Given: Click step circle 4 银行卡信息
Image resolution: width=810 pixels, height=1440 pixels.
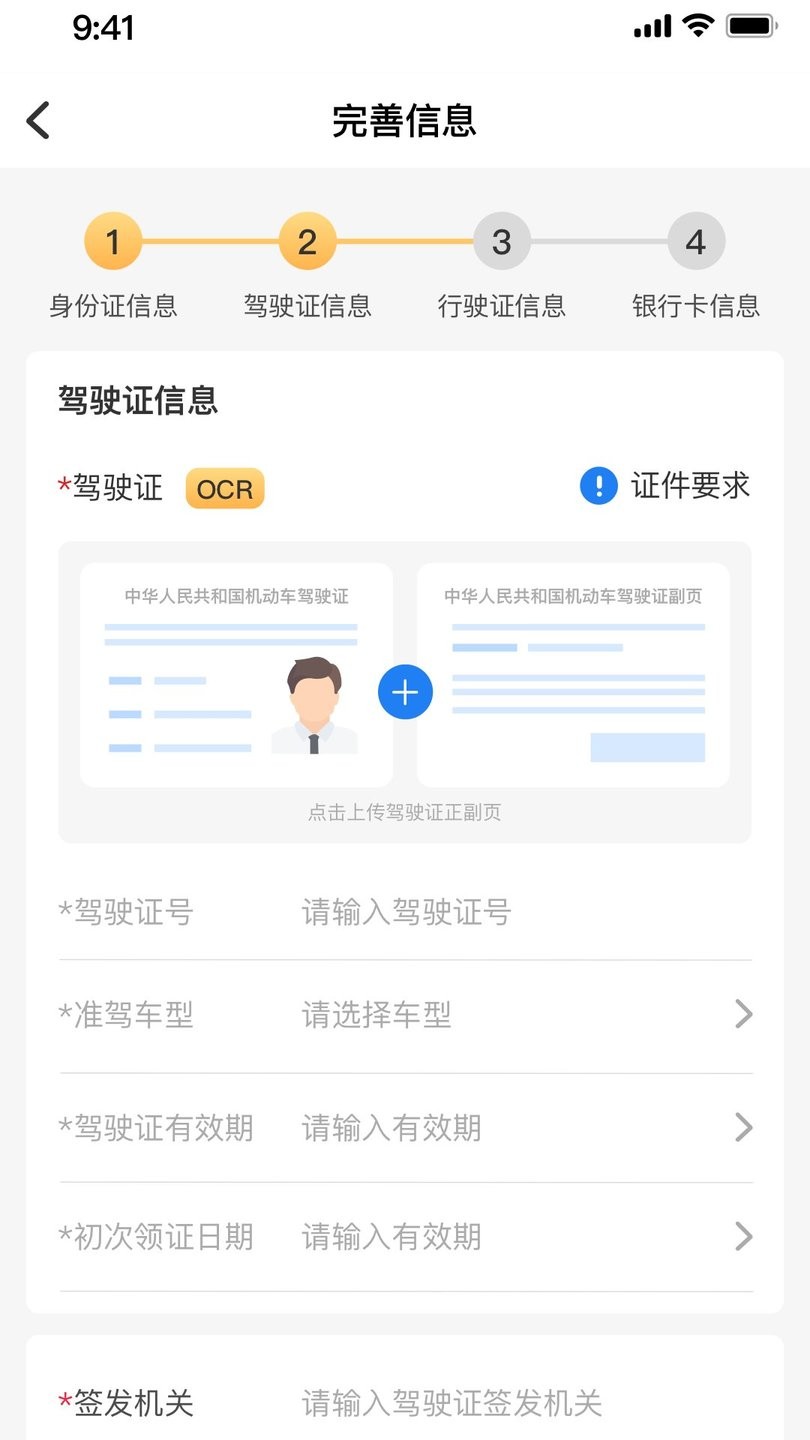Looking at the screenshot, I should [x=696, y=241].
